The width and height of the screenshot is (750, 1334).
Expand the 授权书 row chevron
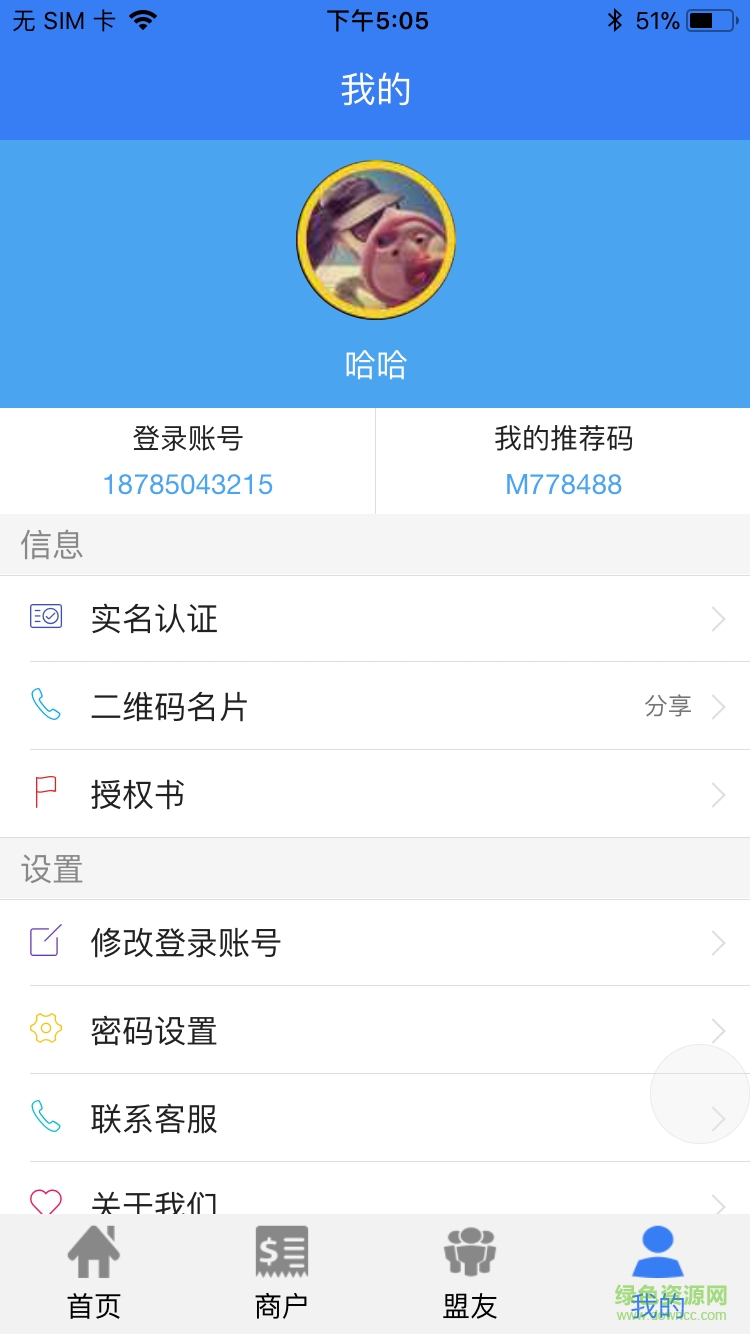(x=718, y=794)
